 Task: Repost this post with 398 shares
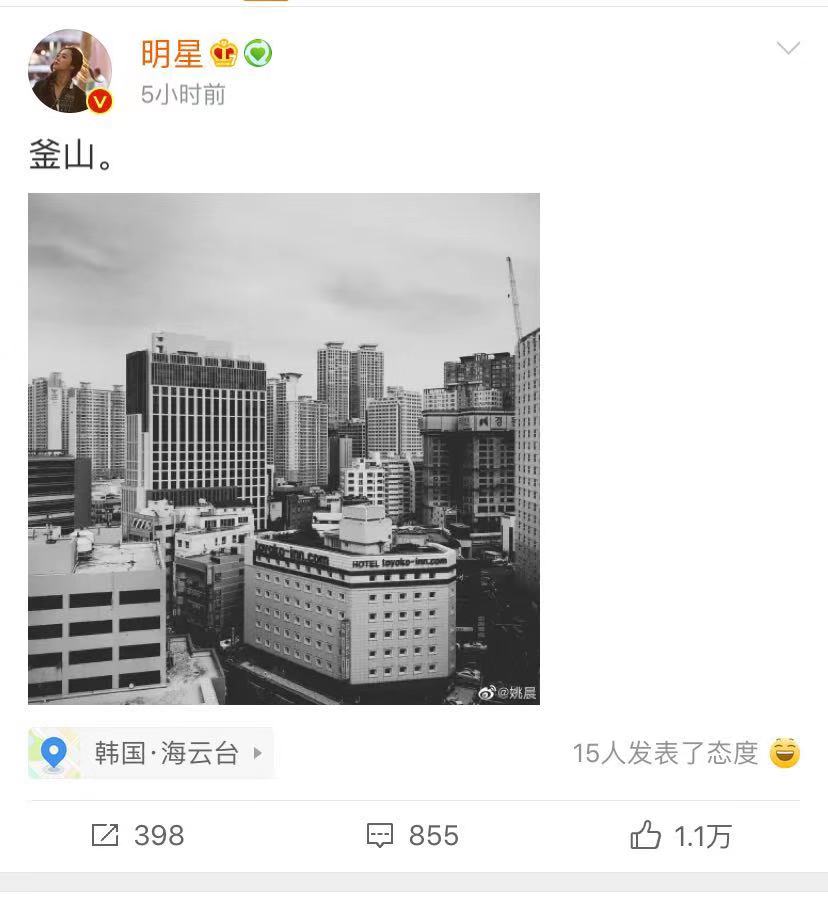(138, 835)
